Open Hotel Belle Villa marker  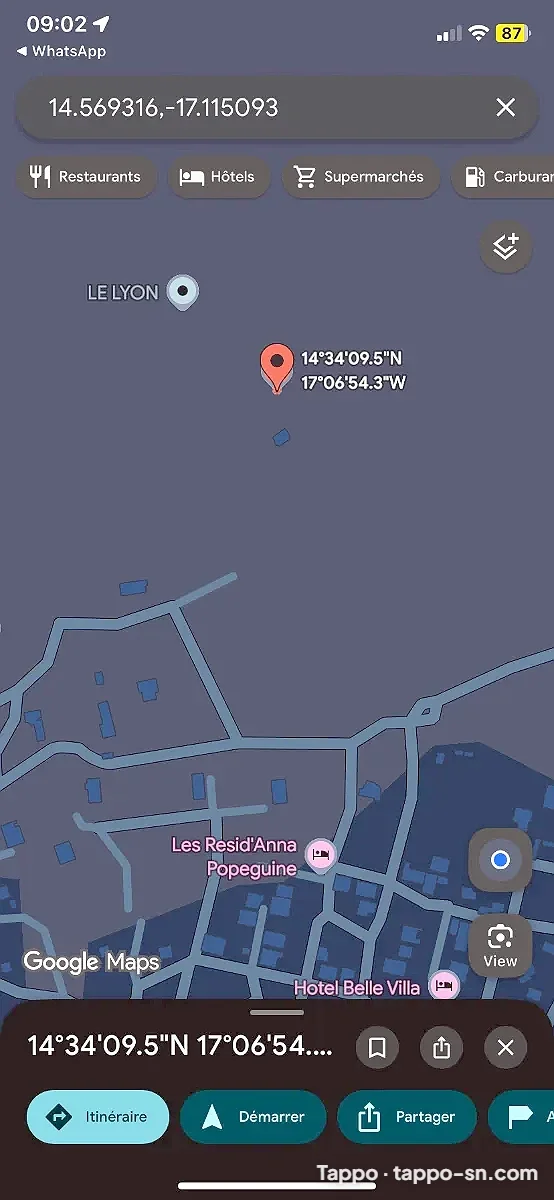445,987
